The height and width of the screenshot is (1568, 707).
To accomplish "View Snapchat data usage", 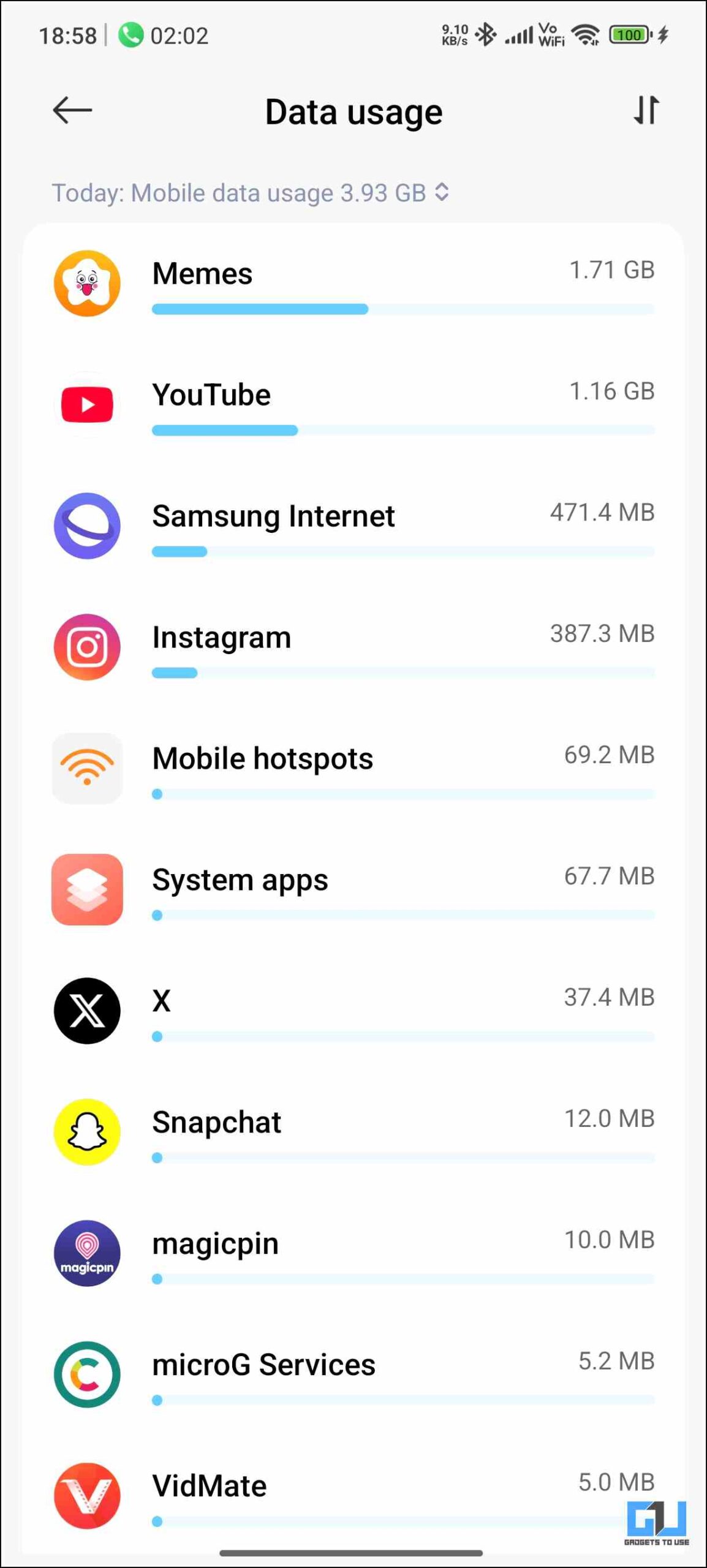I will (353, 1133).
